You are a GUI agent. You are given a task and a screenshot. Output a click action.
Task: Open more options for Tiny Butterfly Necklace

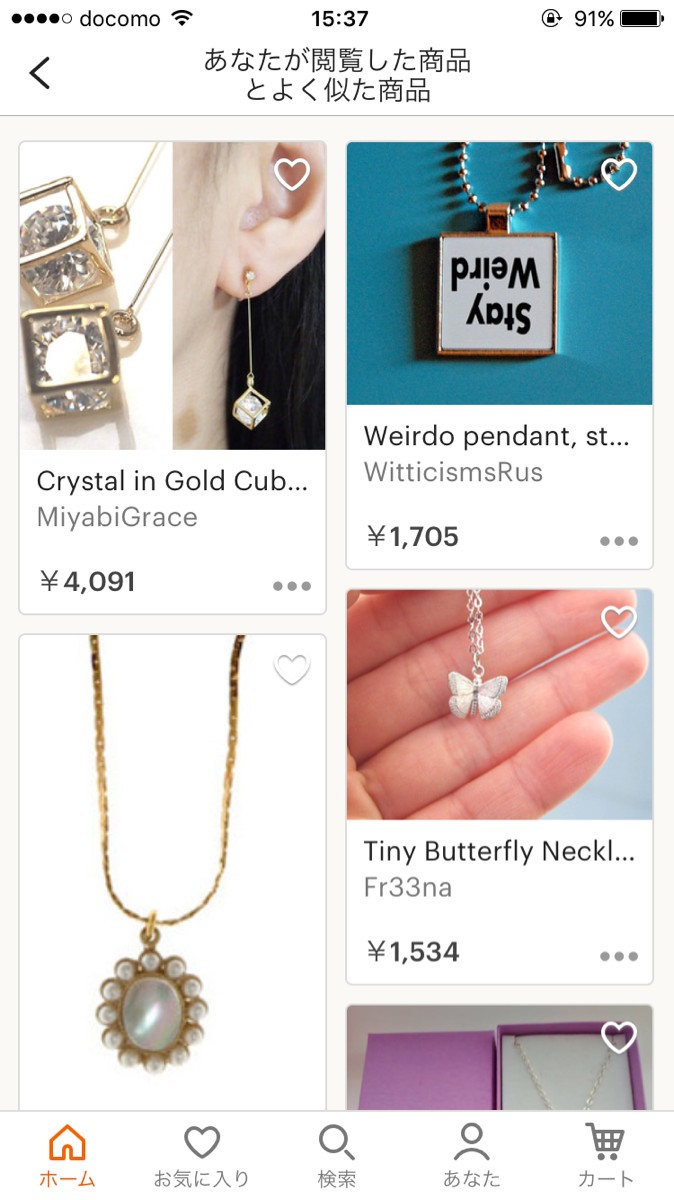619,957
